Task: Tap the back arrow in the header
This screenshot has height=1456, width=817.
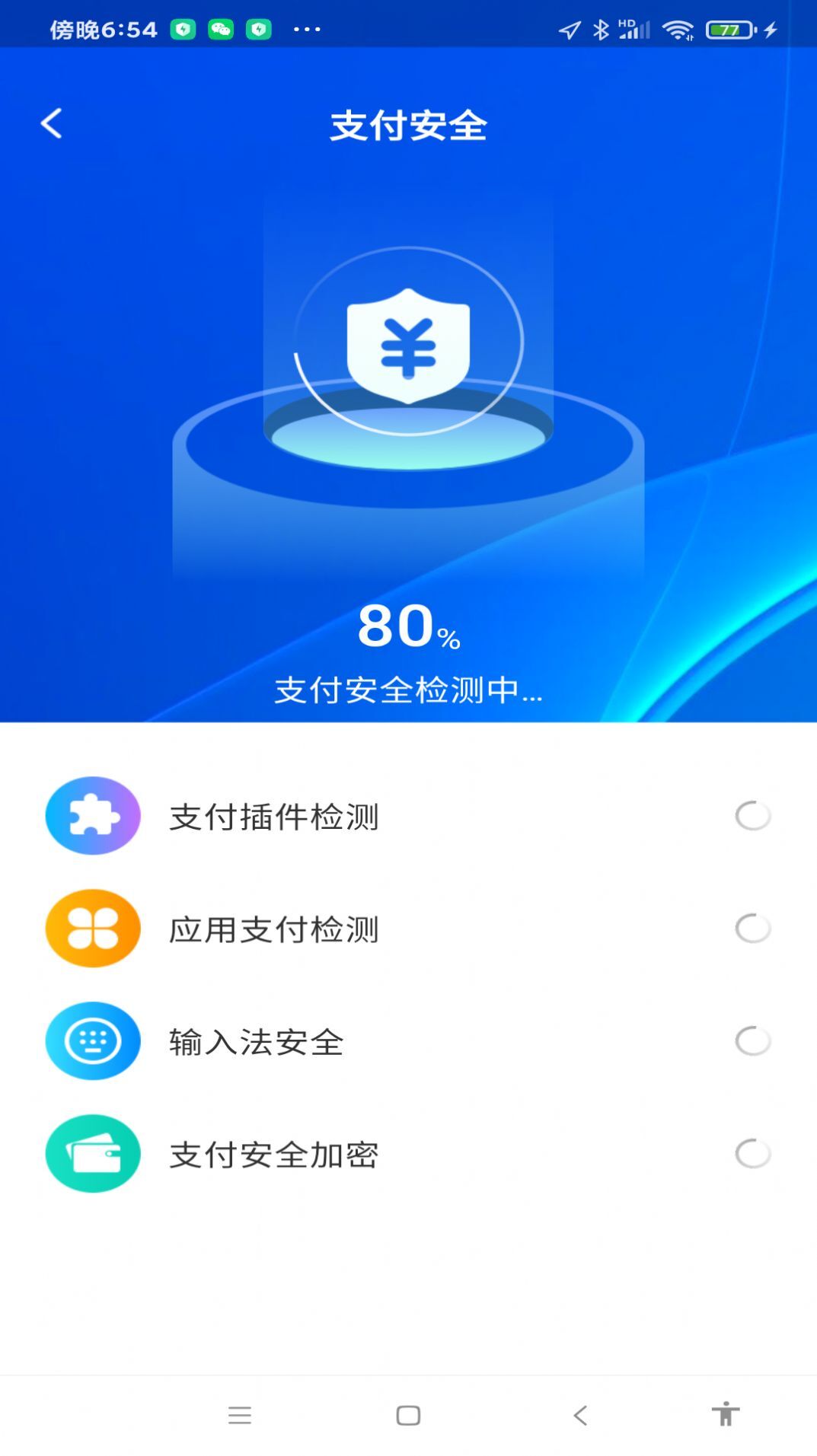Action: [51, 124]
